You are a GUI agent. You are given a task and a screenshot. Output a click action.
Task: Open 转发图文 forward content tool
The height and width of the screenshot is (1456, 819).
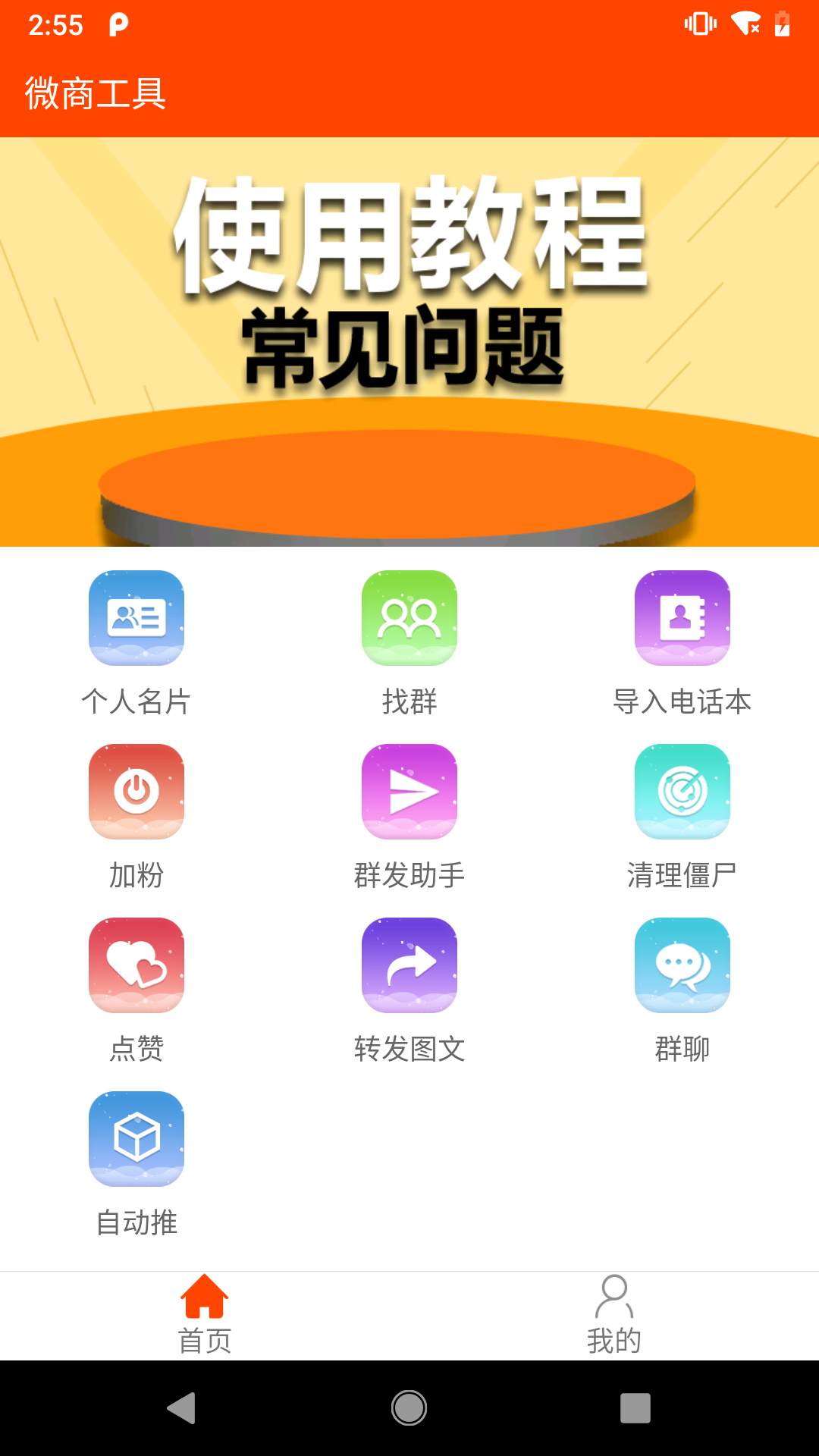click(x=409, y=965)
